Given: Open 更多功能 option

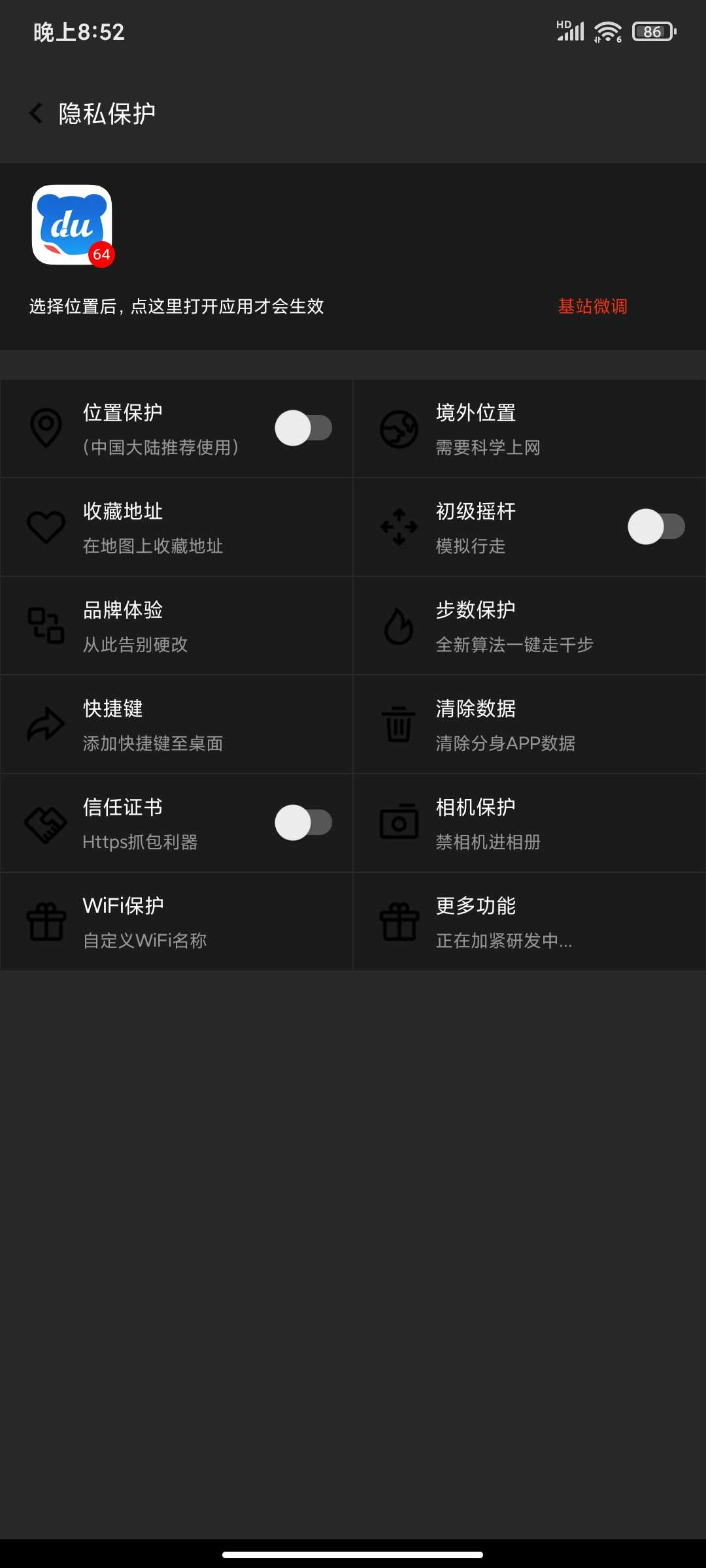Looking at the screenshot, I should point(529,922).
